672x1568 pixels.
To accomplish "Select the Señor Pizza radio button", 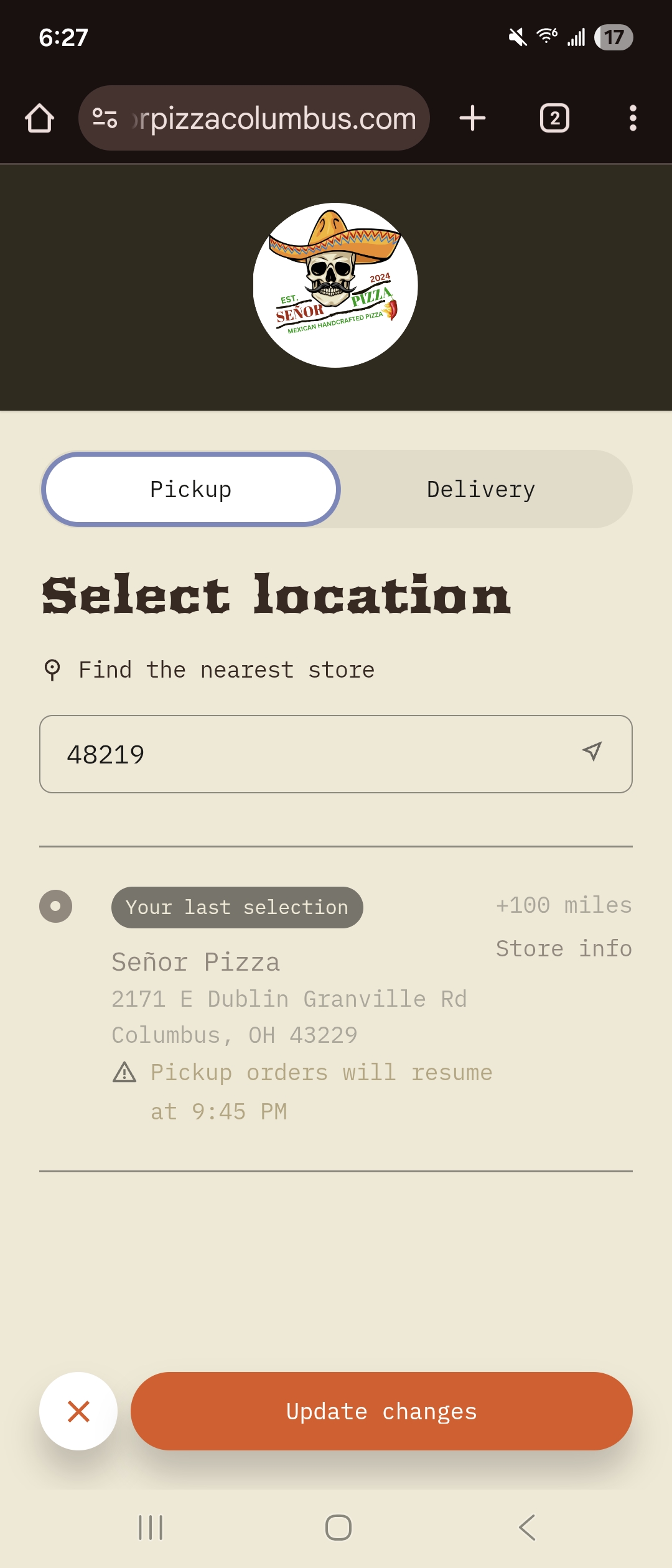I will click(56, 906).
